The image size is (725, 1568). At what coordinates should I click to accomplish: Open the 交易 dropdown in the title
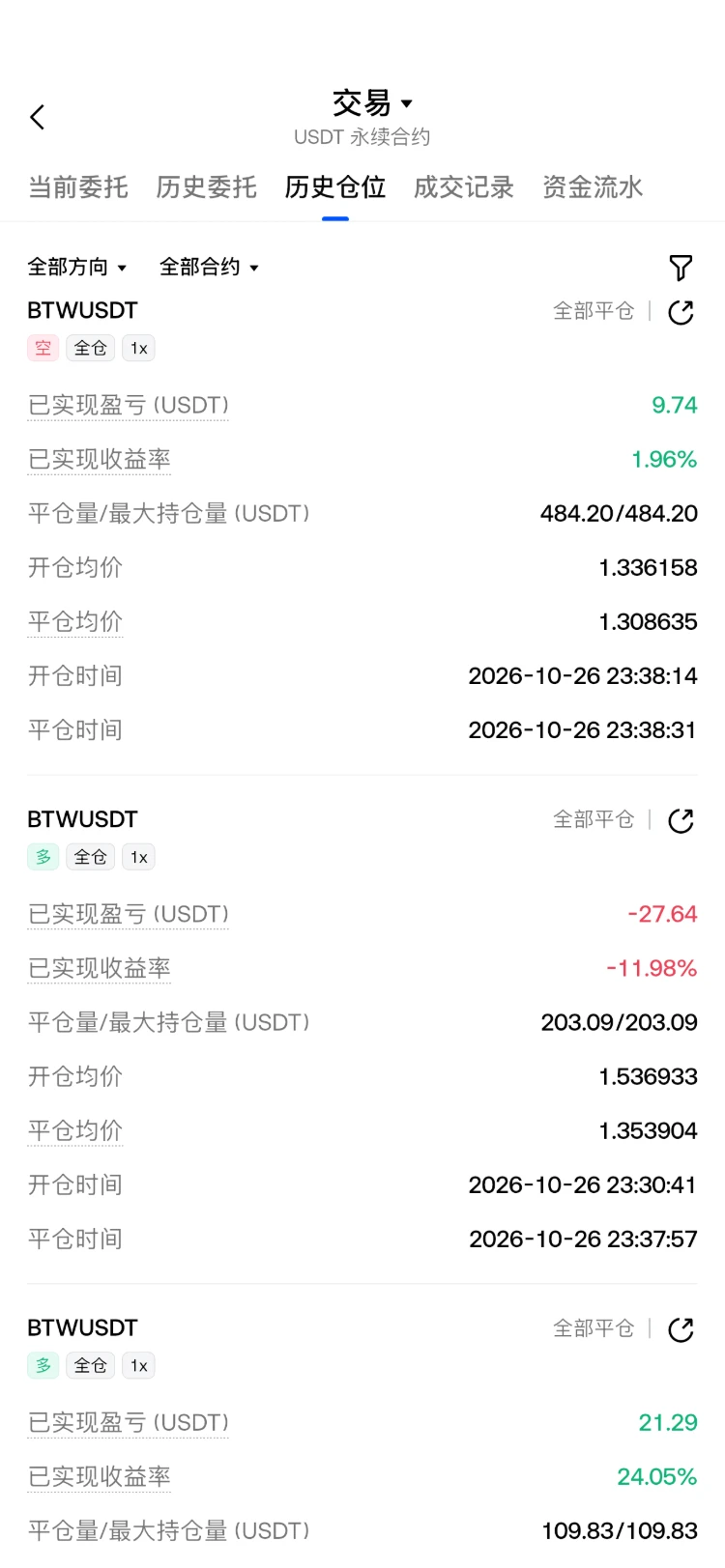pos(372,102)
